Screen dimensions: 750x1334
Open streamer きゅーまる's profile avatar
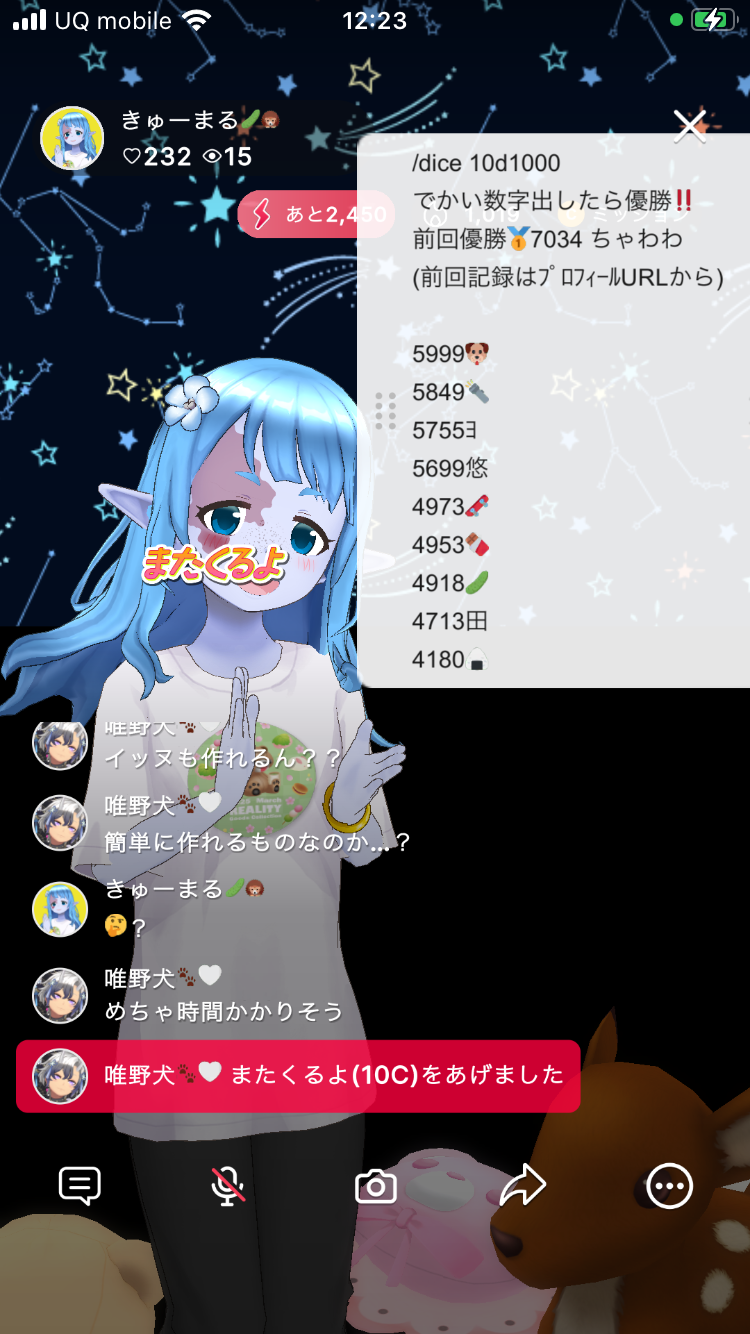coord(72,138)
